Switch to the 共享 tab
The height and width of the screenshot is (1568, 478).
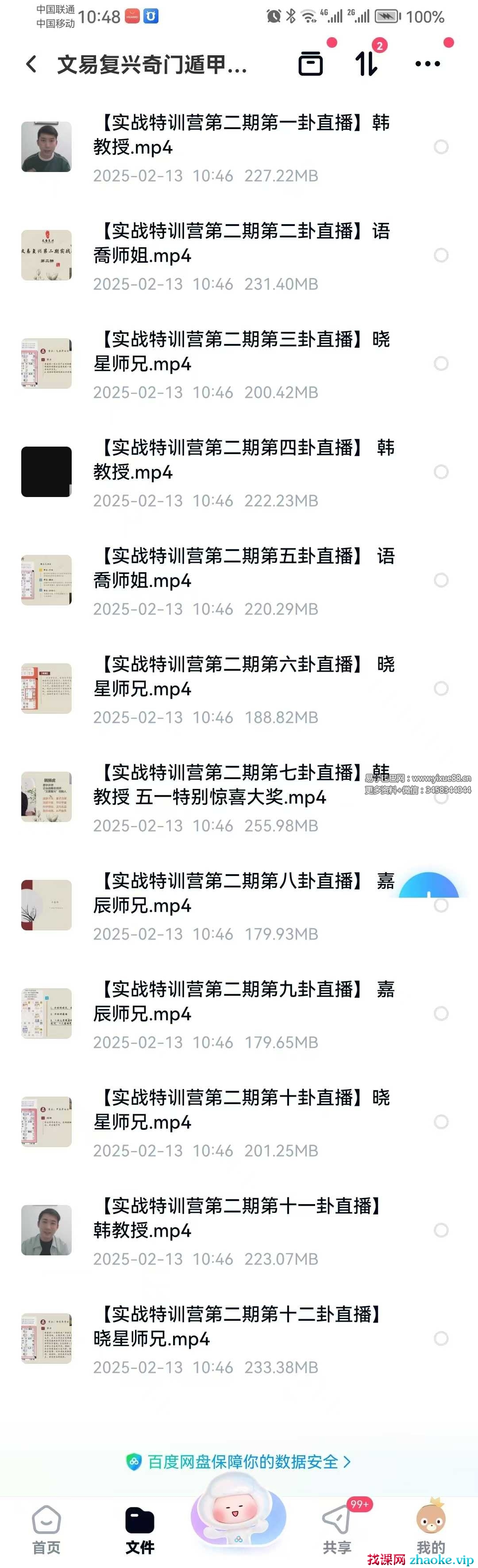coord(337,1530)
